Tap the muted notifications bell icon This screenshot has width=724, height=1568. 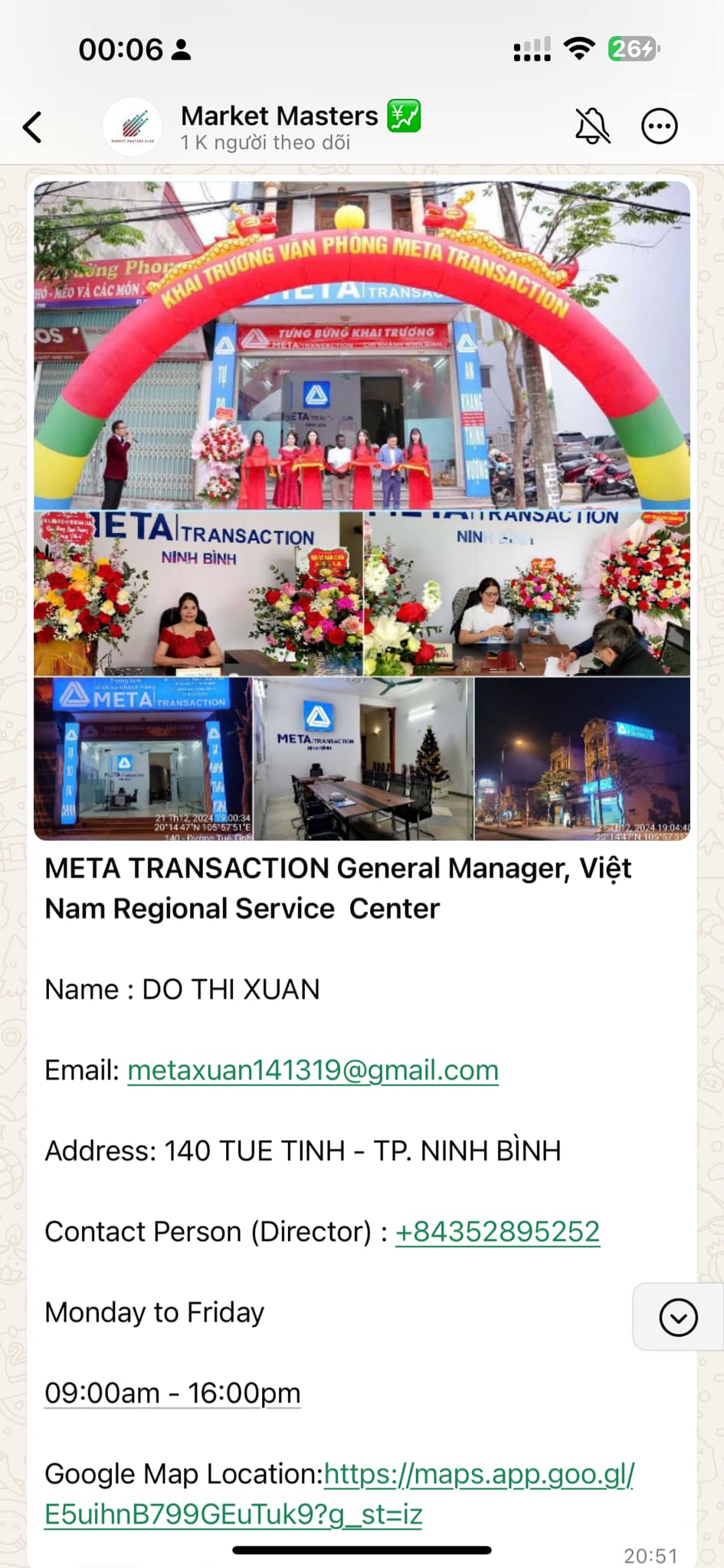592,126
